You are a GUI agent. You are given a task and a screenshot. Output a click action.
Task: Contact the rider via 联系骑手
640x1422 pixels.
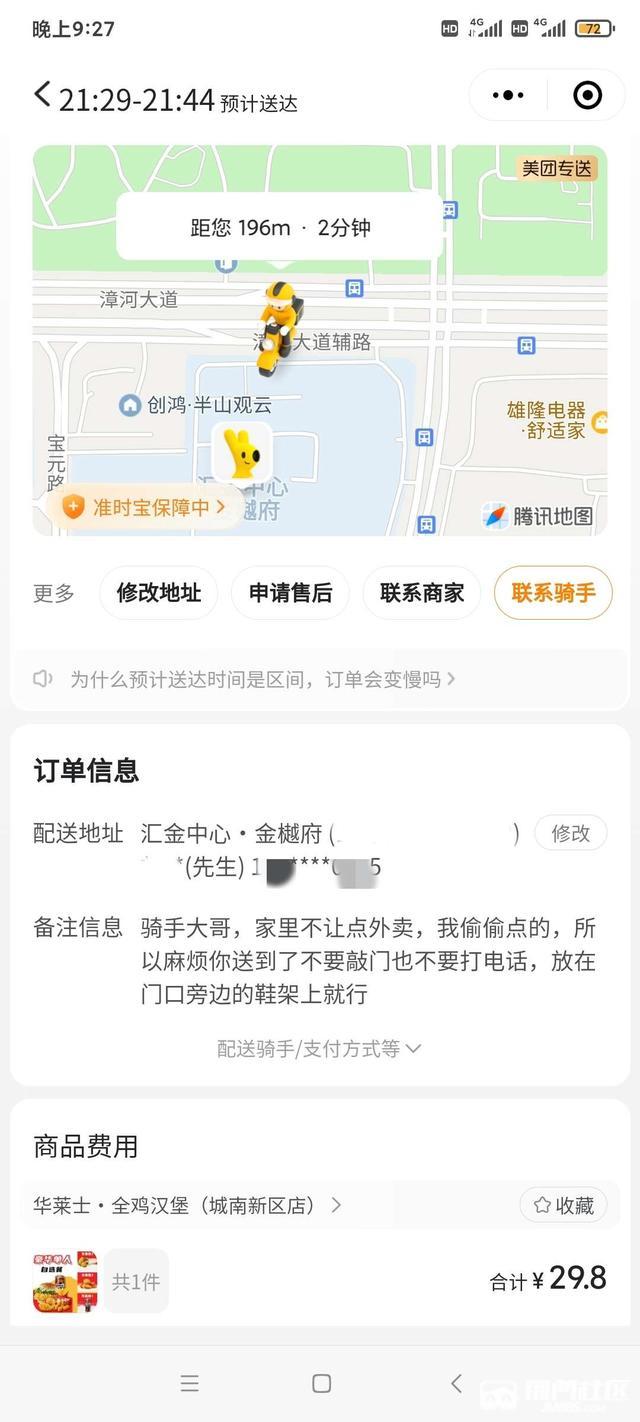[553, 593]
